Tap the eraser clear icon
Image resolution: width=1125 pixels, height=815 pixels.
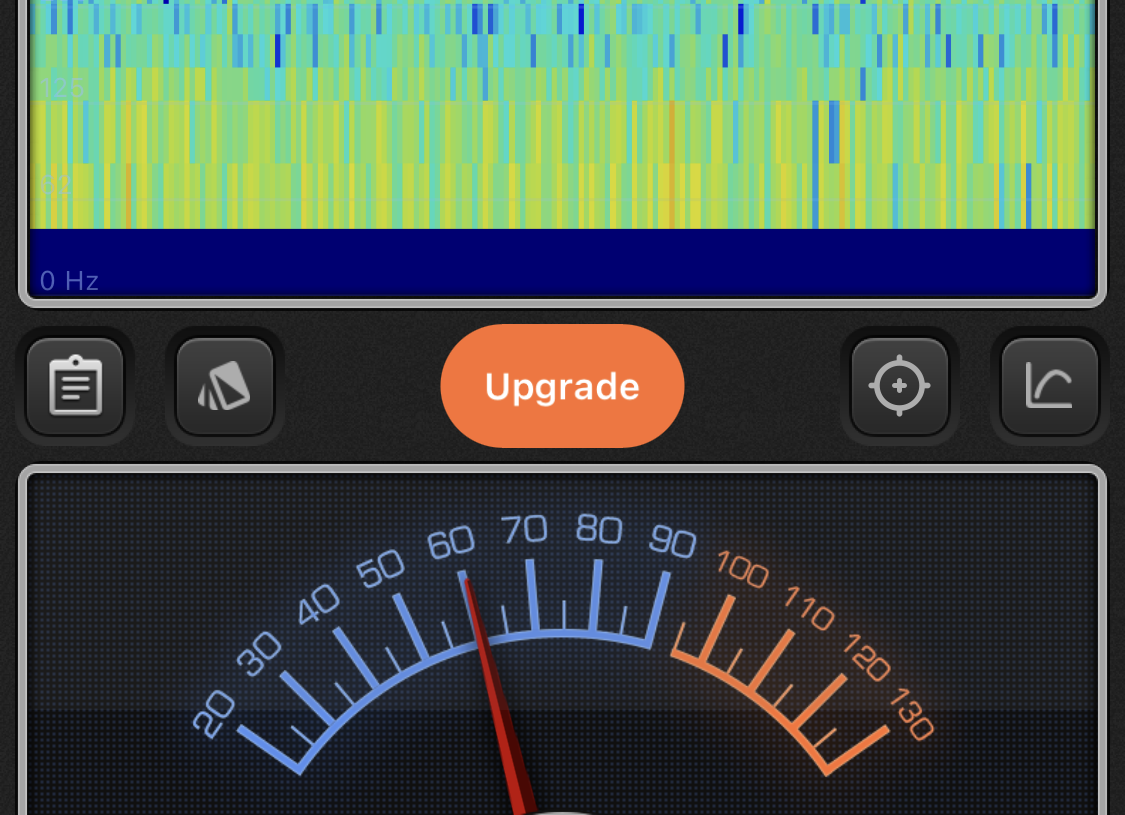point(225,387)
